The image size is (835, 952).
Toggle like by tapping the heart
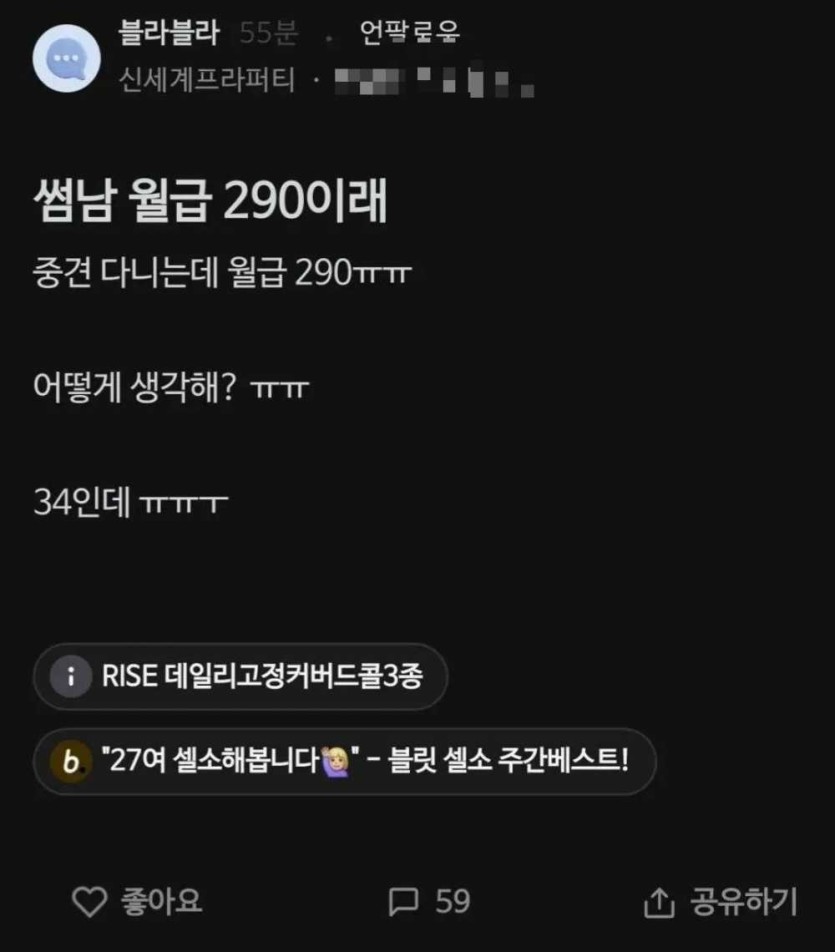coord(90,901)
